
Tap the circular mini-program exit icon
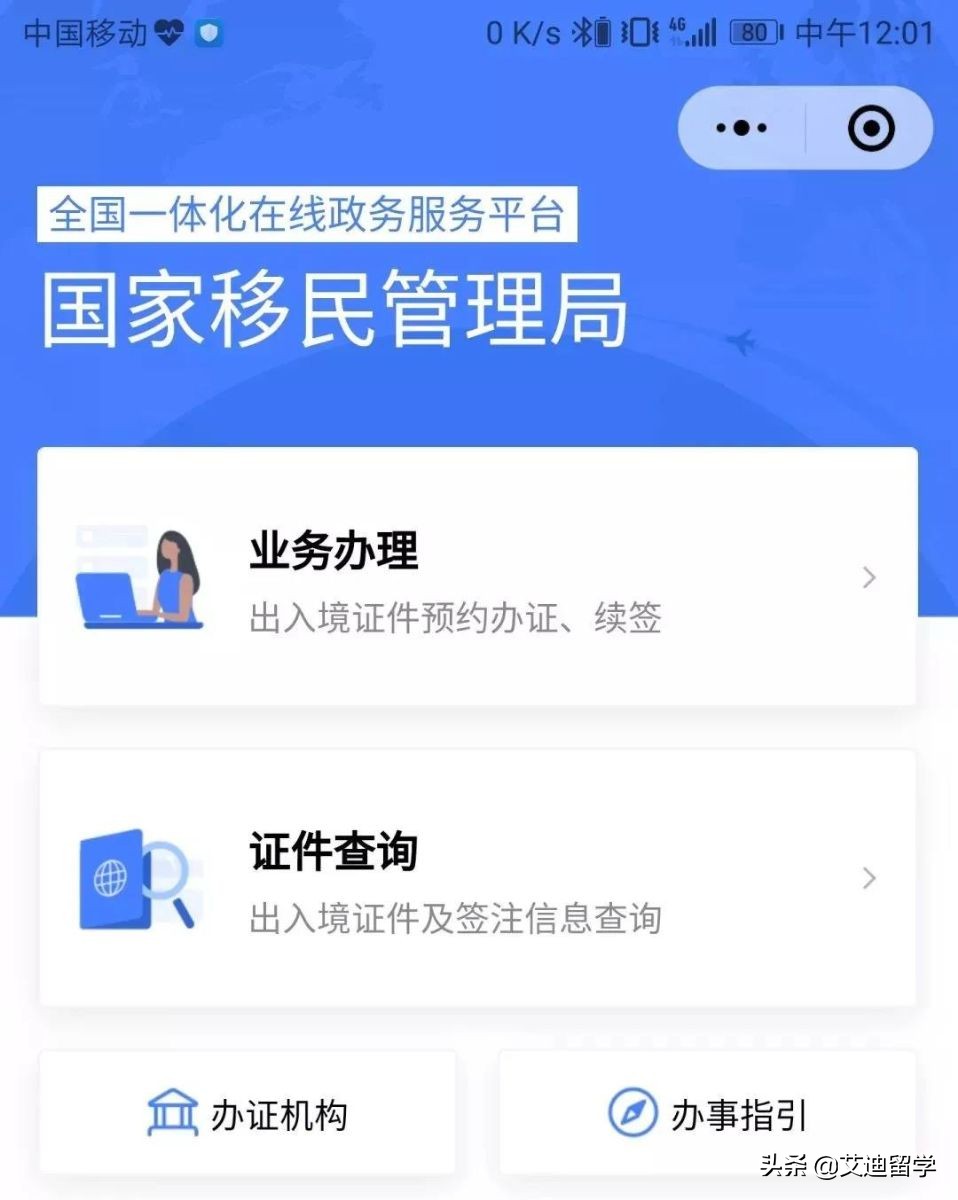873,127
